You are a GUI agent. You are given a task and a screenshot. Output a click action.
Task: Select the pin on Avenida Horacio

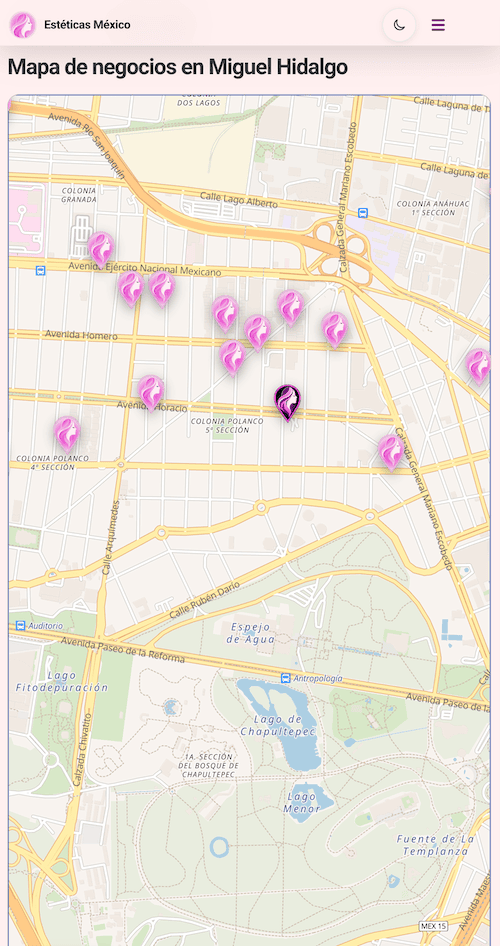coord(151,393)
